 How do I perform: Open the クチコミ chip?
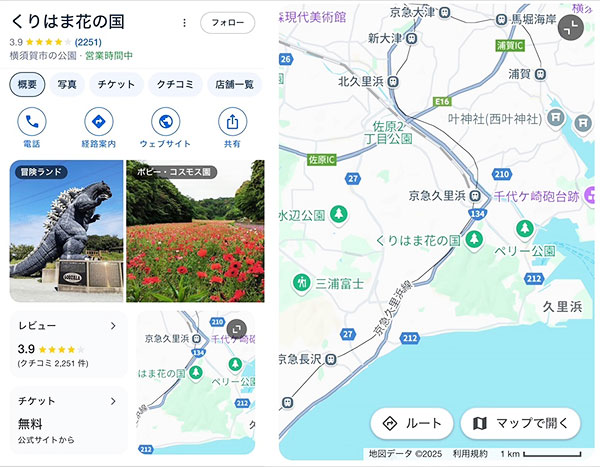[x=176, y=85]
